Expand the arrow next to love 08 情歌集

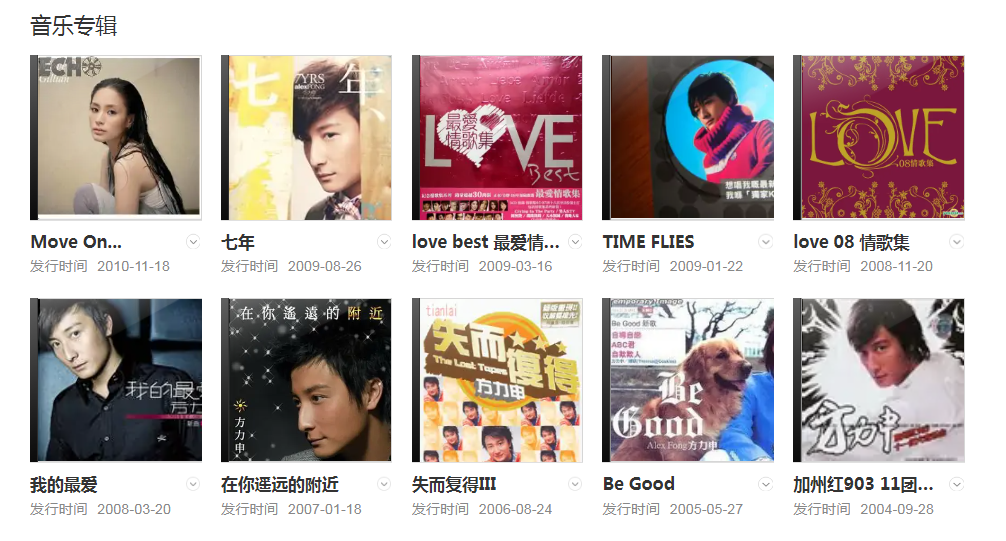(957, 242)
